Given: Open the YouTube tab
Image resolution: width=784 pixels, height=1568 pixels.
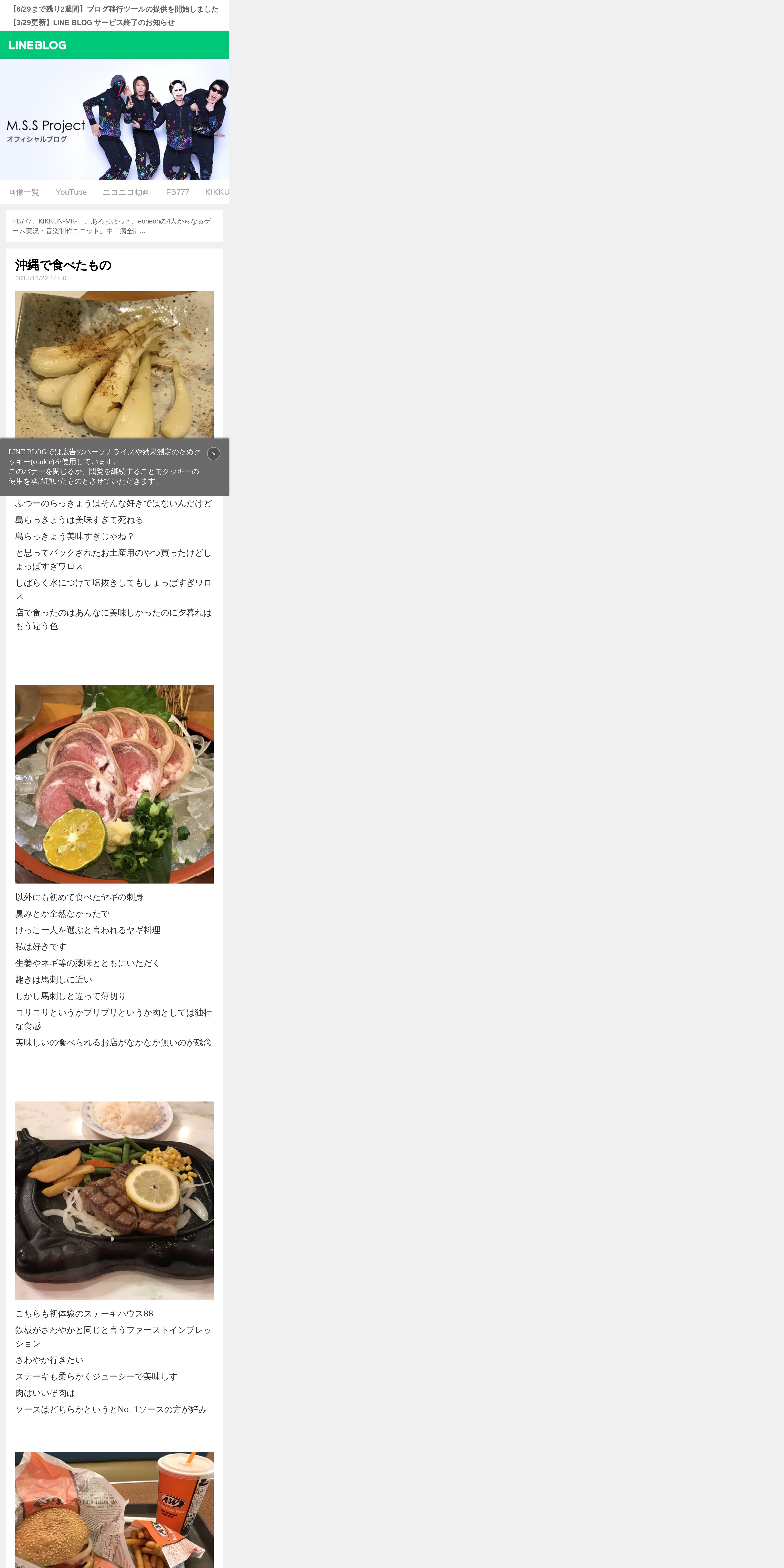Looking at the screenshot, I should tap(71, 192).
